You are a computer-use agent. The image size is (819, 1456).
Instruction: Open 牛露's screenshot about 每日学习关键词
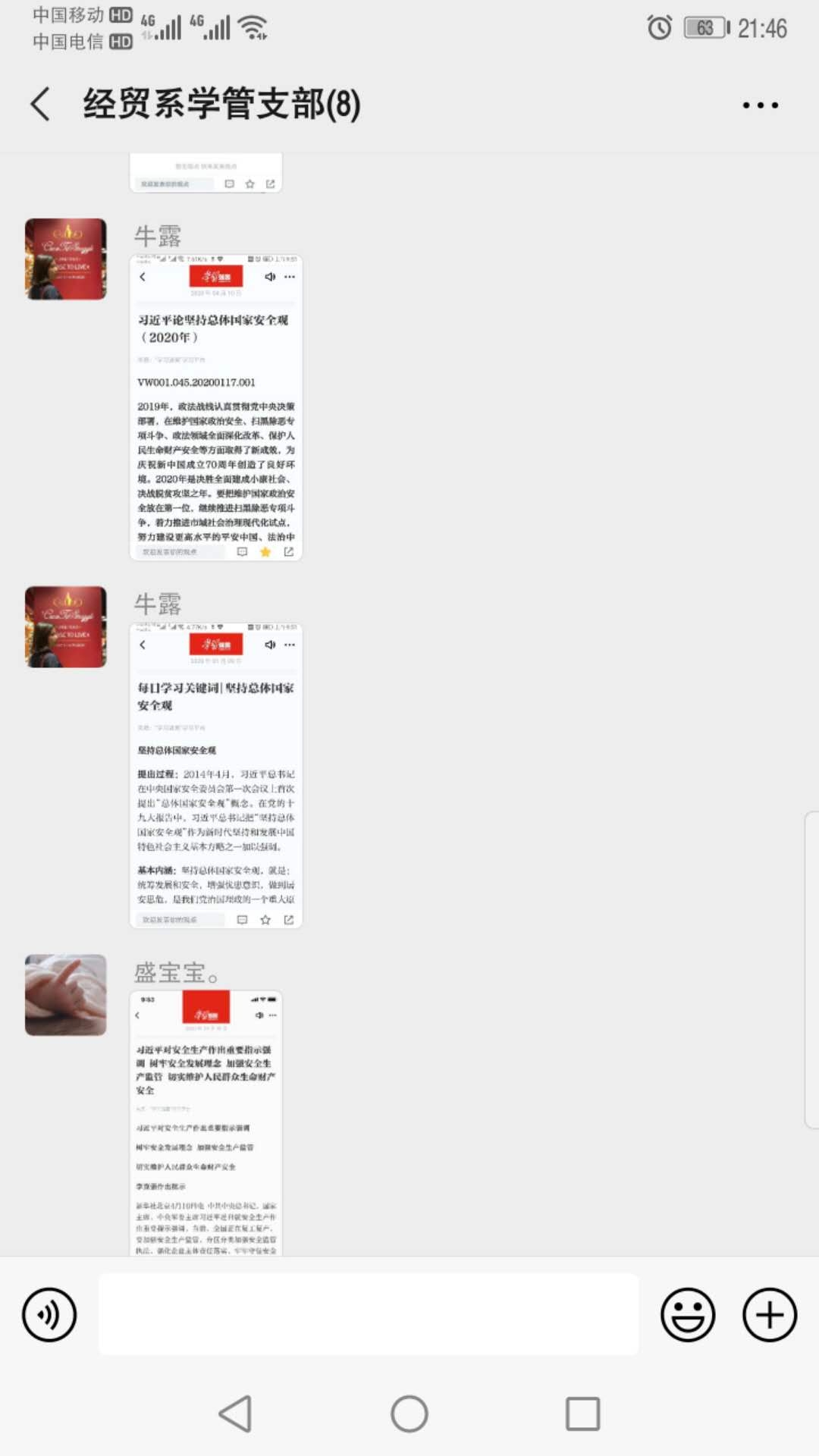pyautogui.click(x=216, y=776)
